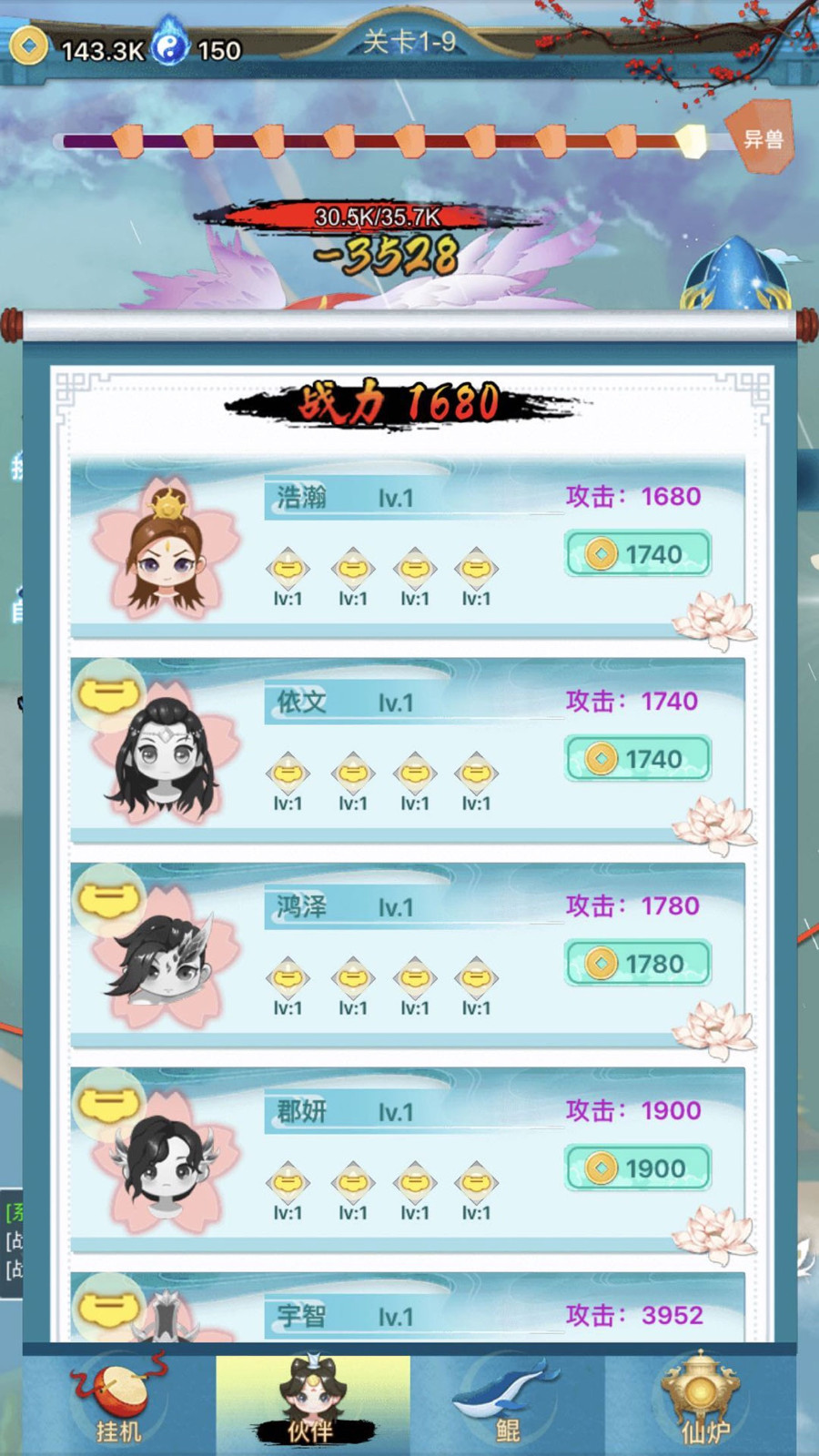This screenshot has width=819, height=1456.
Task: Upgrade 郡妍 for 1900 coins
Action: pyautogui.click(x=637, y=1168)
